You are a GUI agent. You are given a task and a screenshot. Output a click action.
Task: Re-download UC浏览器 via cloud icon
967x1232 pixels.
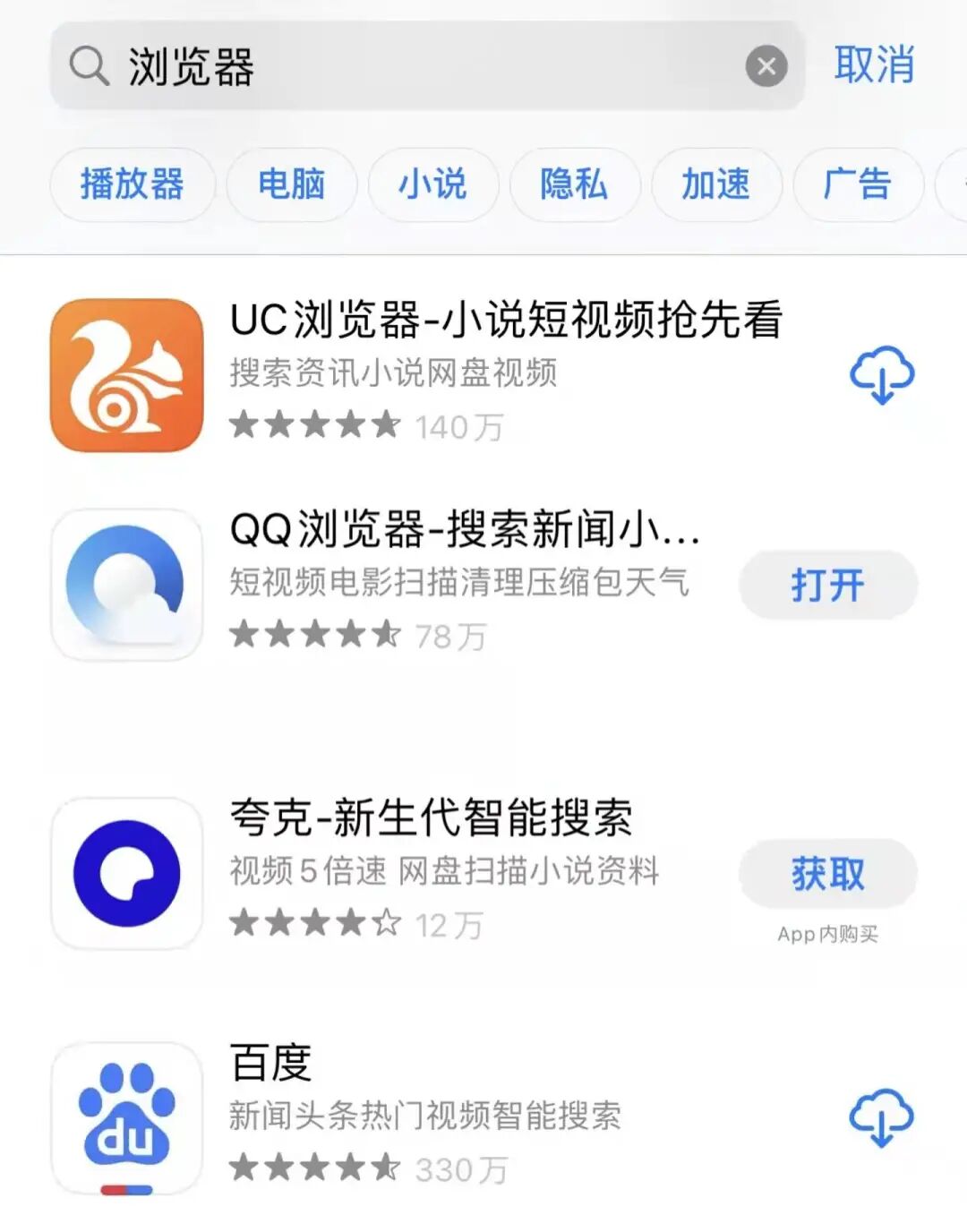click(x=882, y=375)
